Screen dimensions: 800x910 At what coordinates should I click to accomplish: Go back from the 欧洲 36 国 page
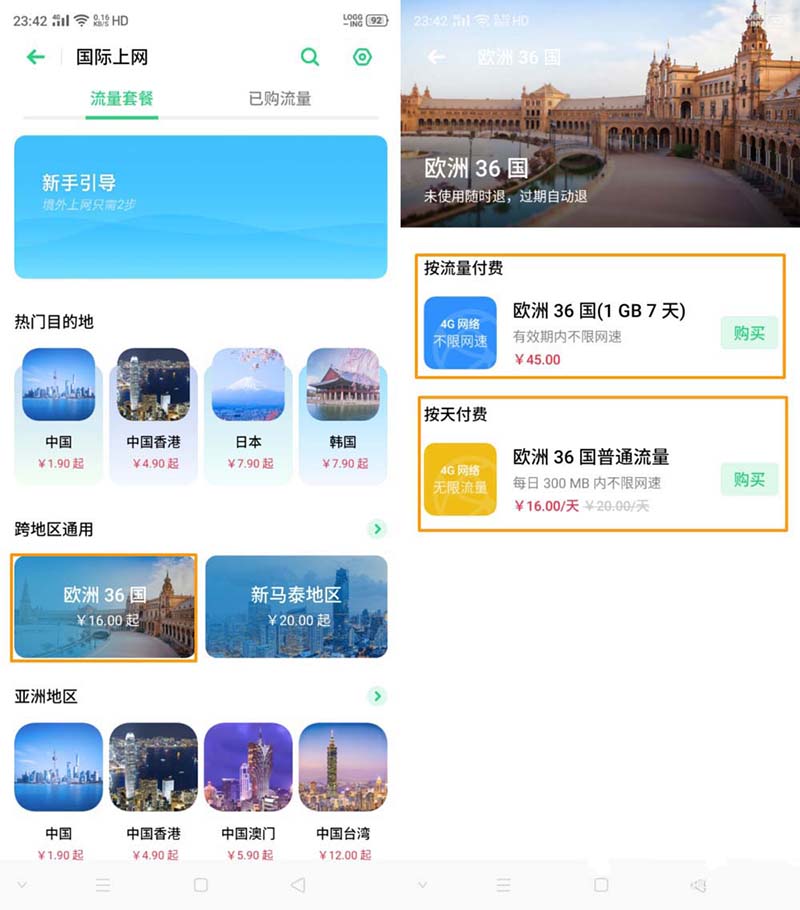click(x=436, y=58)
